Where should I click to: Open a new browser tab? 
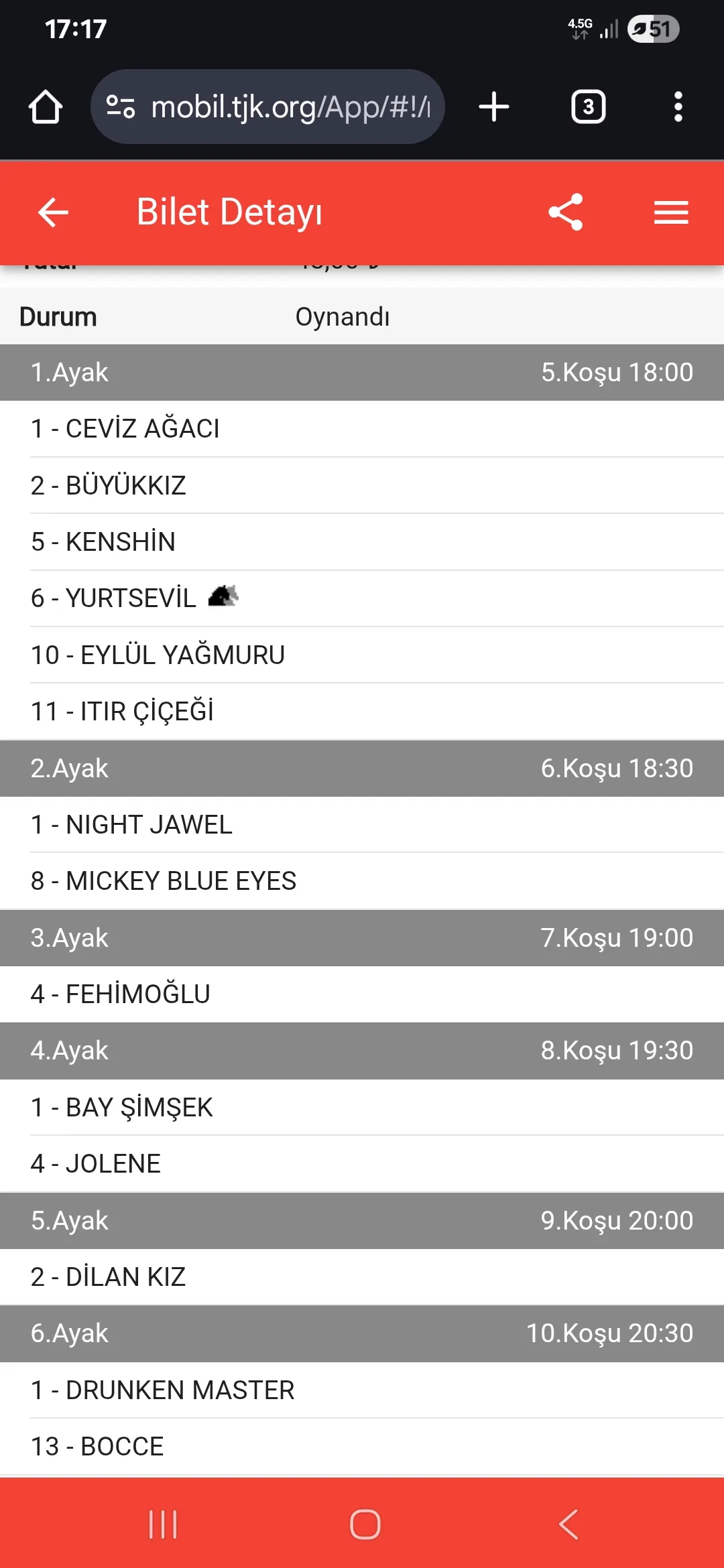click(x=494, y=107)
